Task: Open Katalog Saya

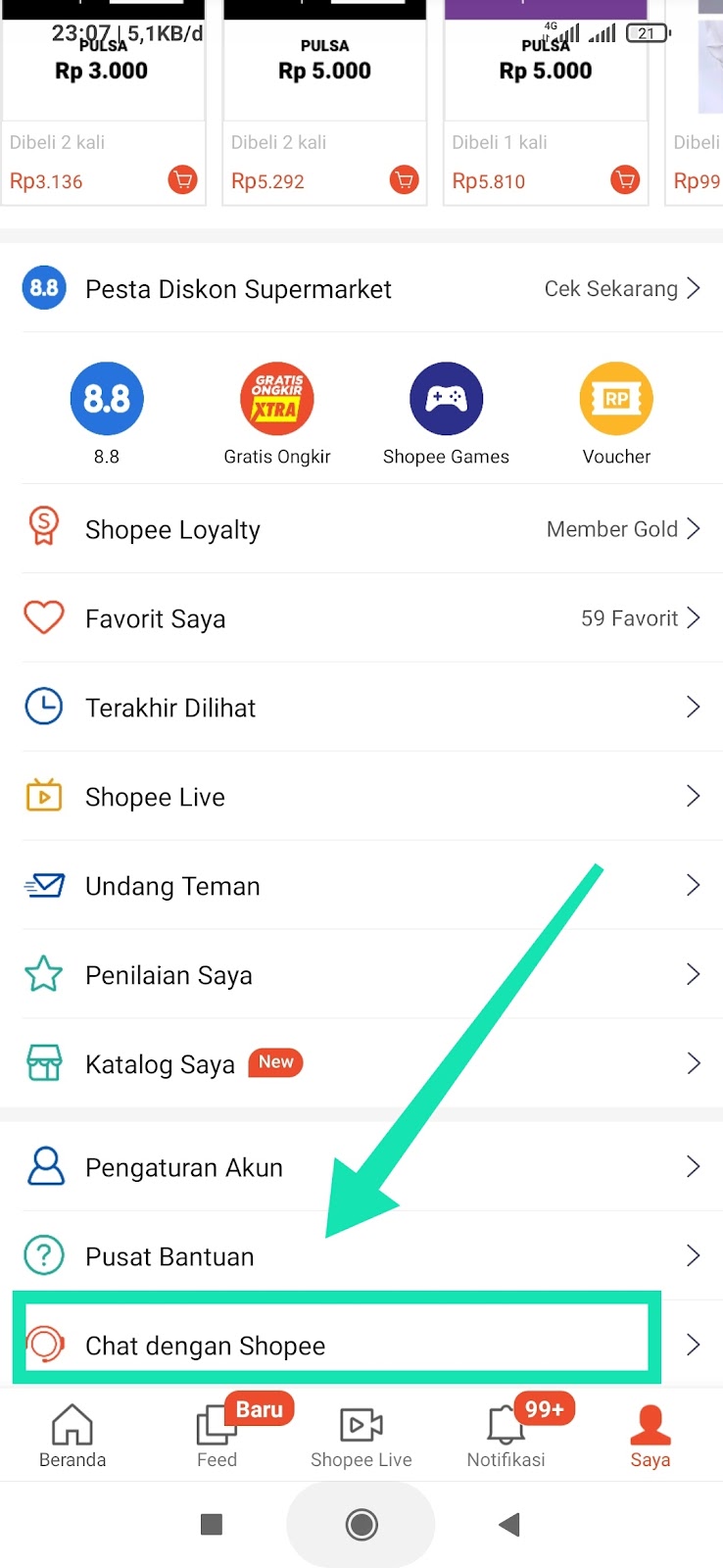Action: [361, 1064]
